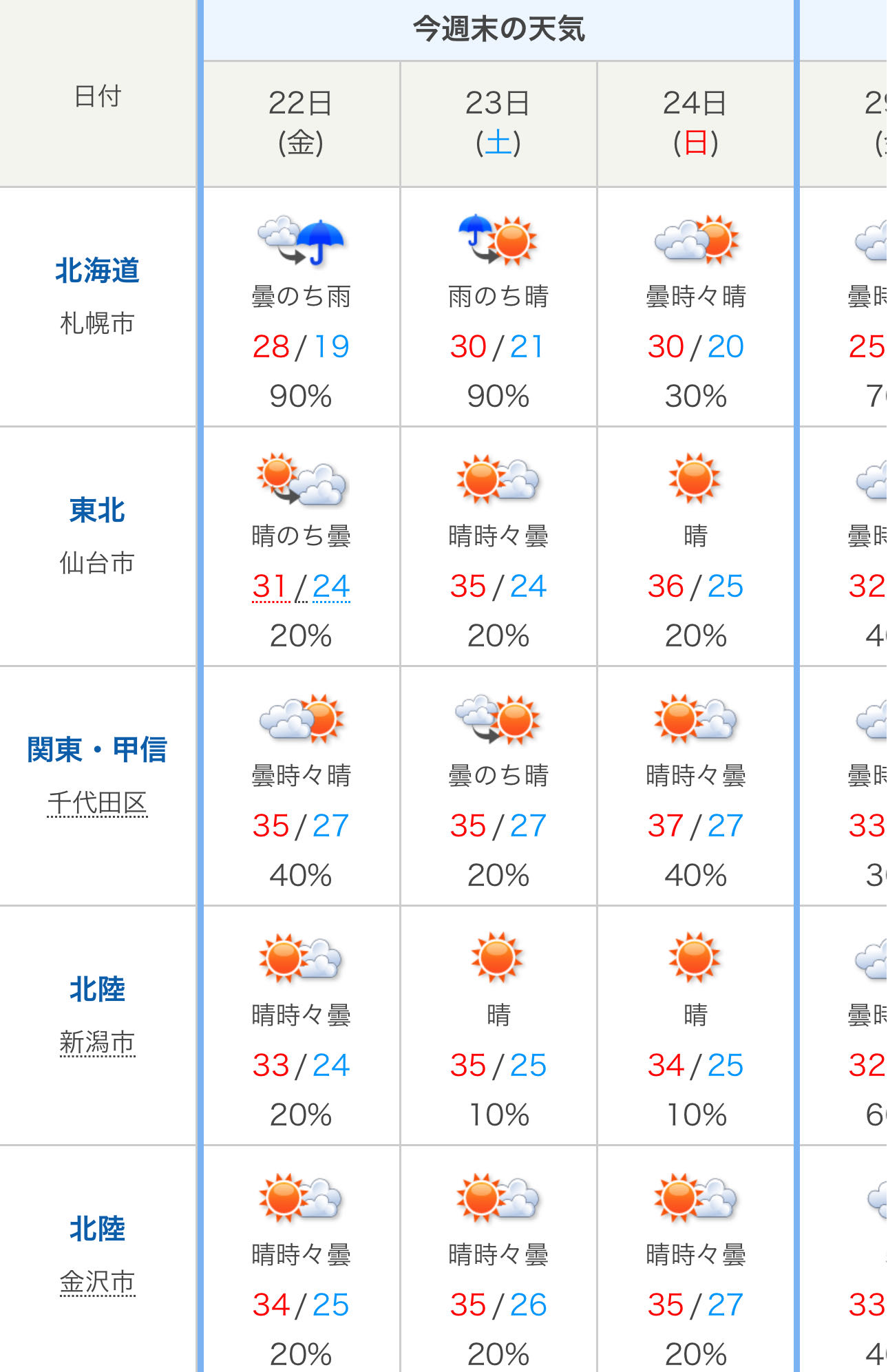The width and height of the screenshot is (888, 1372).
Task: Tap Sendai's underlined 31/24 temperature for the 22nd
Action: (x=301, y=587)
